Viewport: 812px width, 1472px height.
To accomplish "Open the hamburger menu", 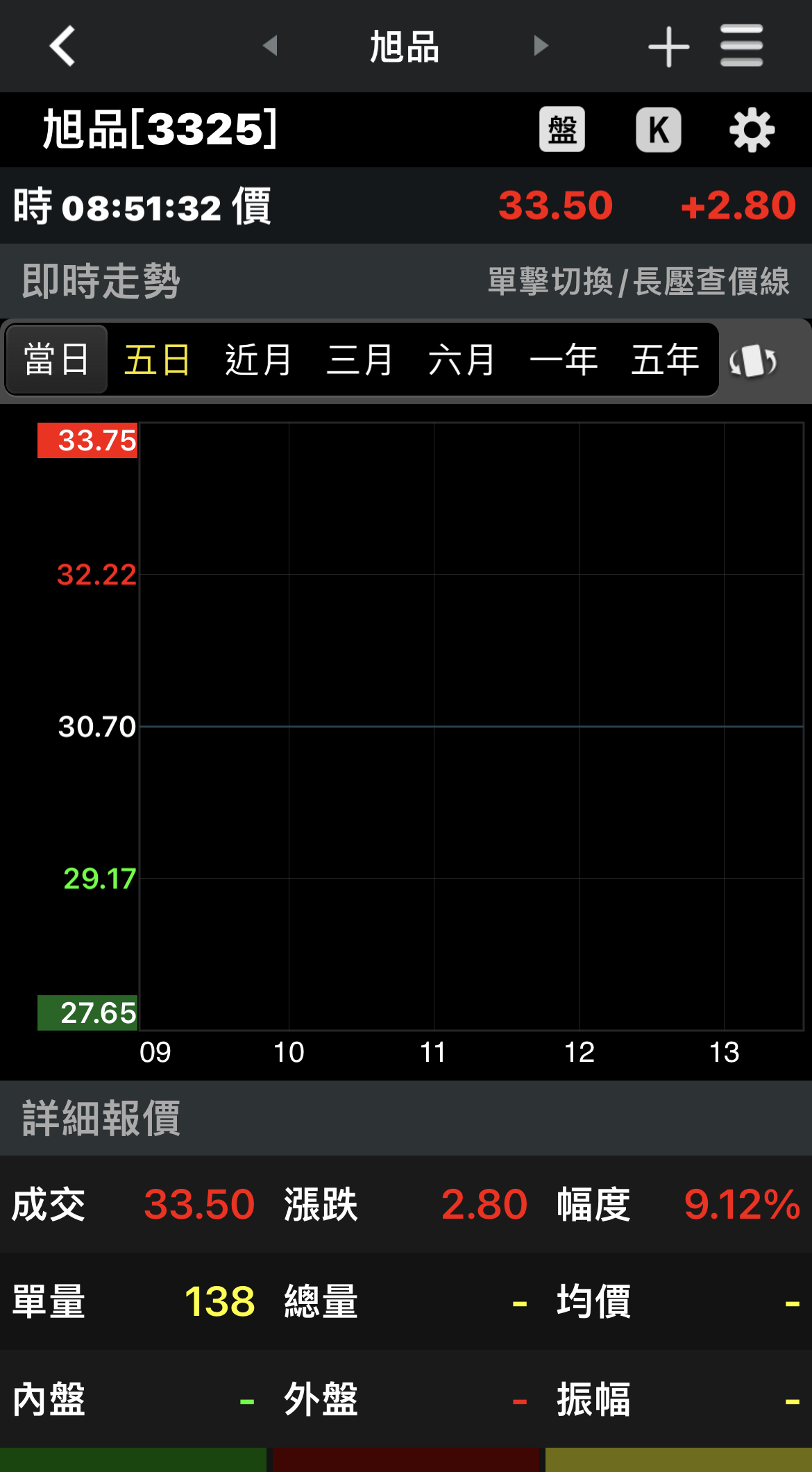I will 741,46.
